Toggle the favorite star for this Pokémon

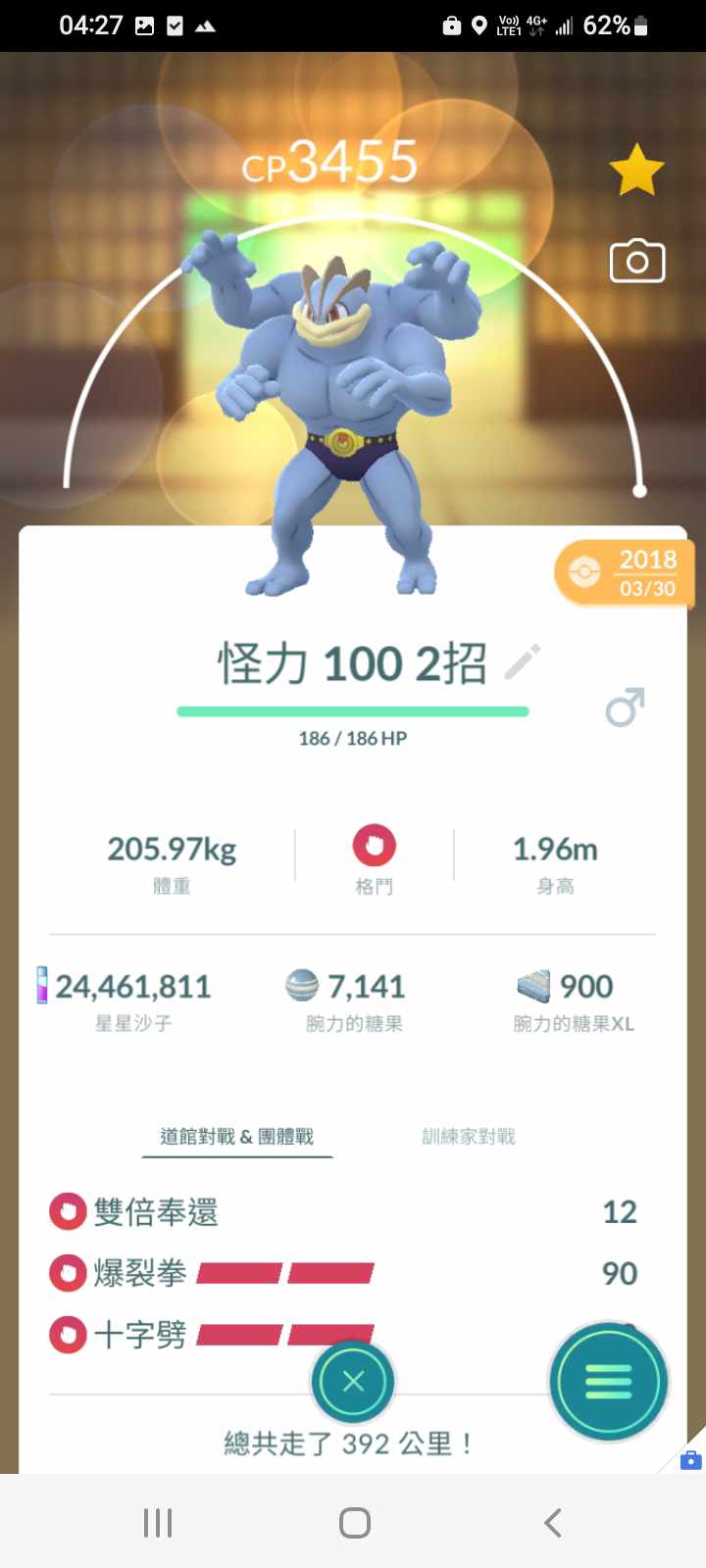[x=636, y=170]
